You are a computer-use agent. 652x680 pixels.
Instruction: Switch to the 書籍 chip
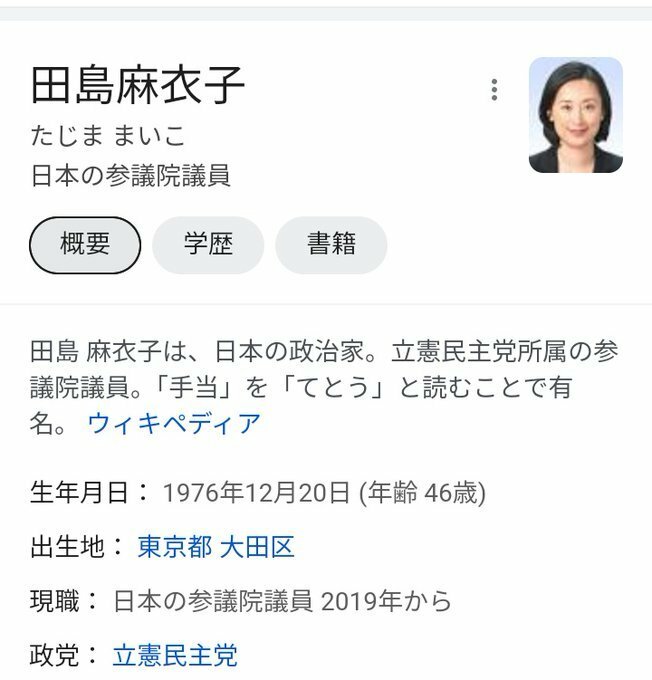331,245
